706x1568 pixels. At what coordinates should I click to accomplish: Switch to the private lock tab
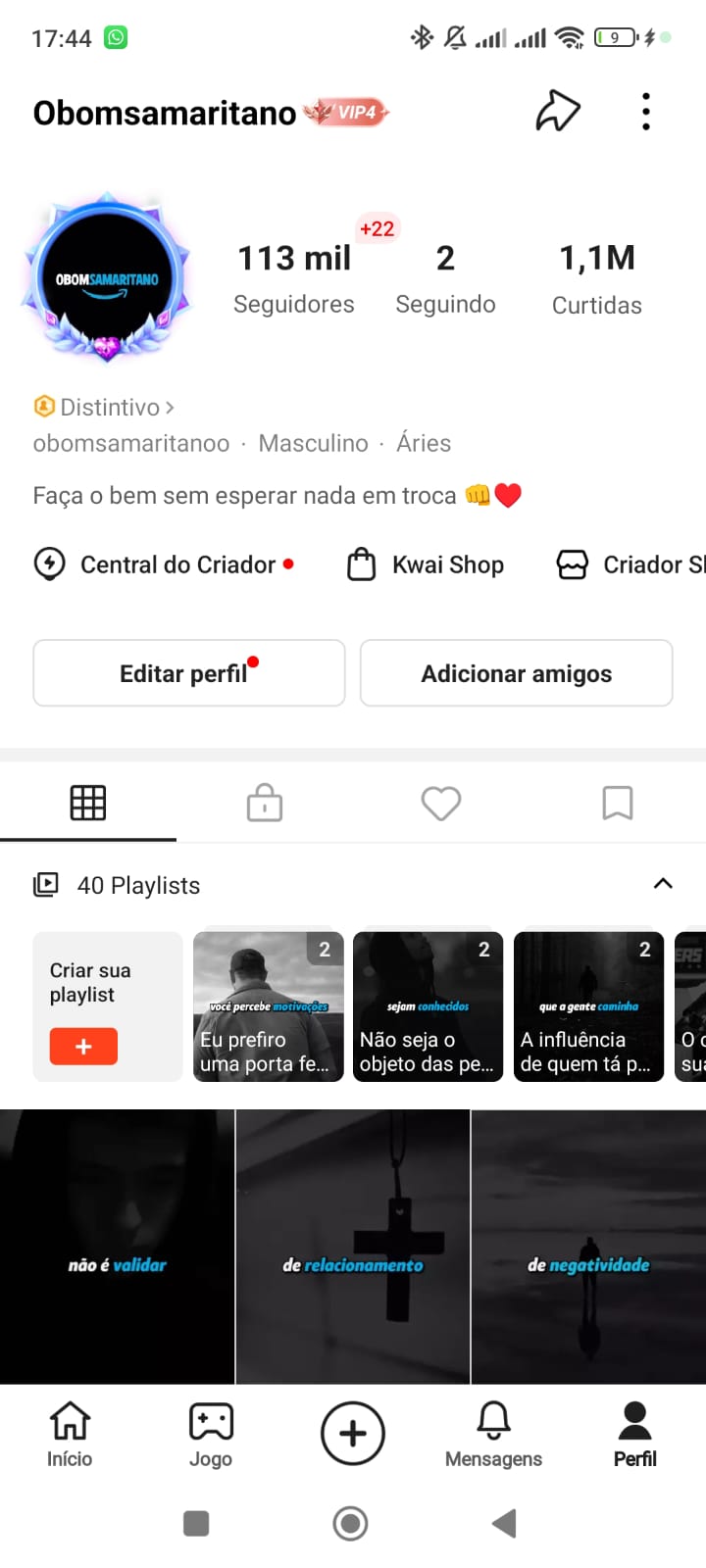point(265,804)
